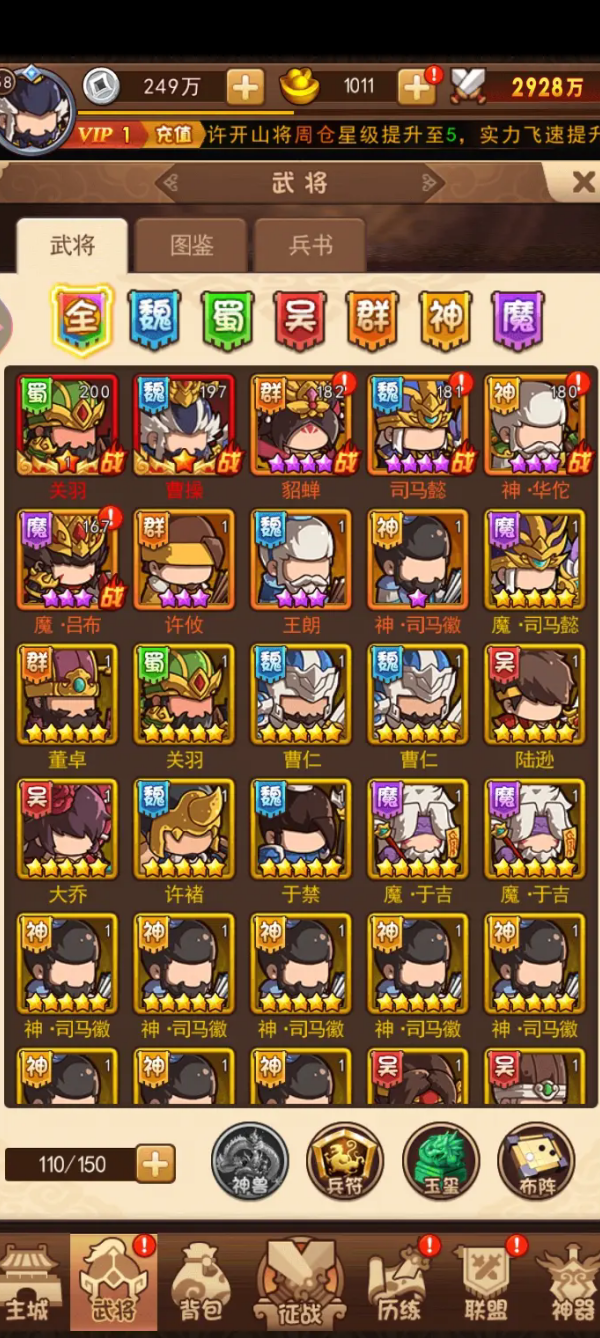Open the 董卓 hero card

[x=67, y=696]
